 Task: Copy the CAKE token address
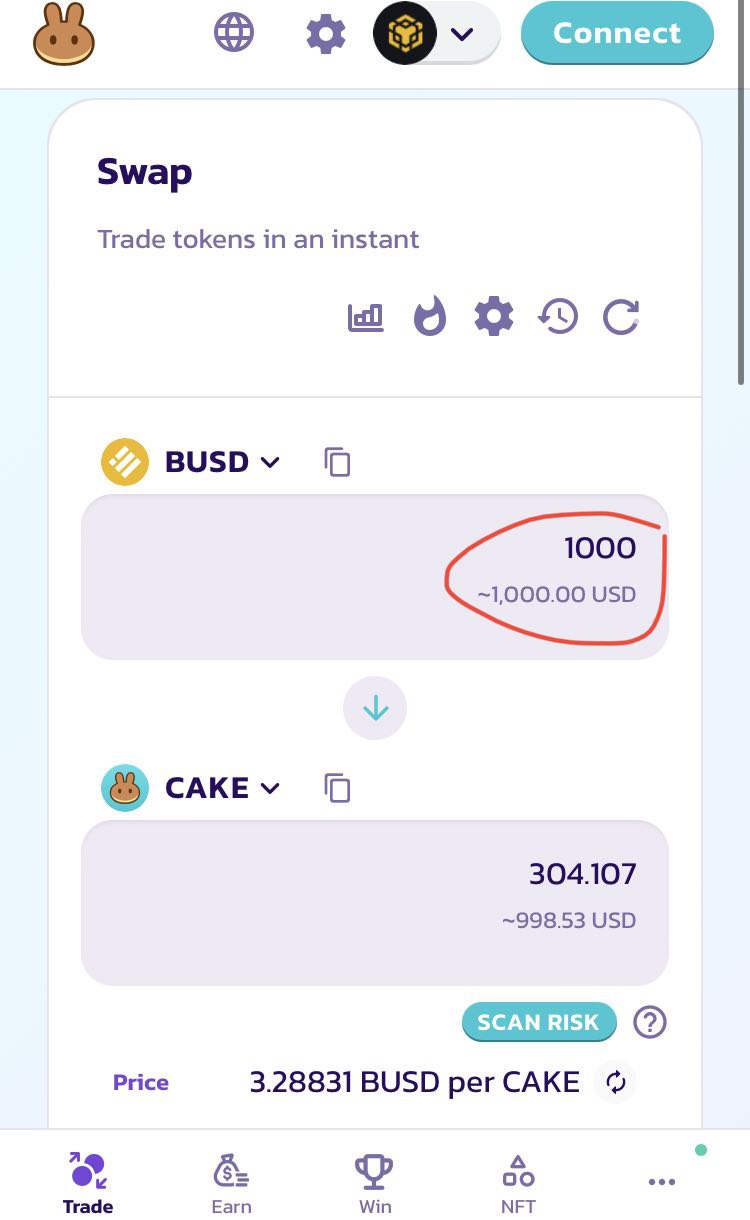coord(337,788)
